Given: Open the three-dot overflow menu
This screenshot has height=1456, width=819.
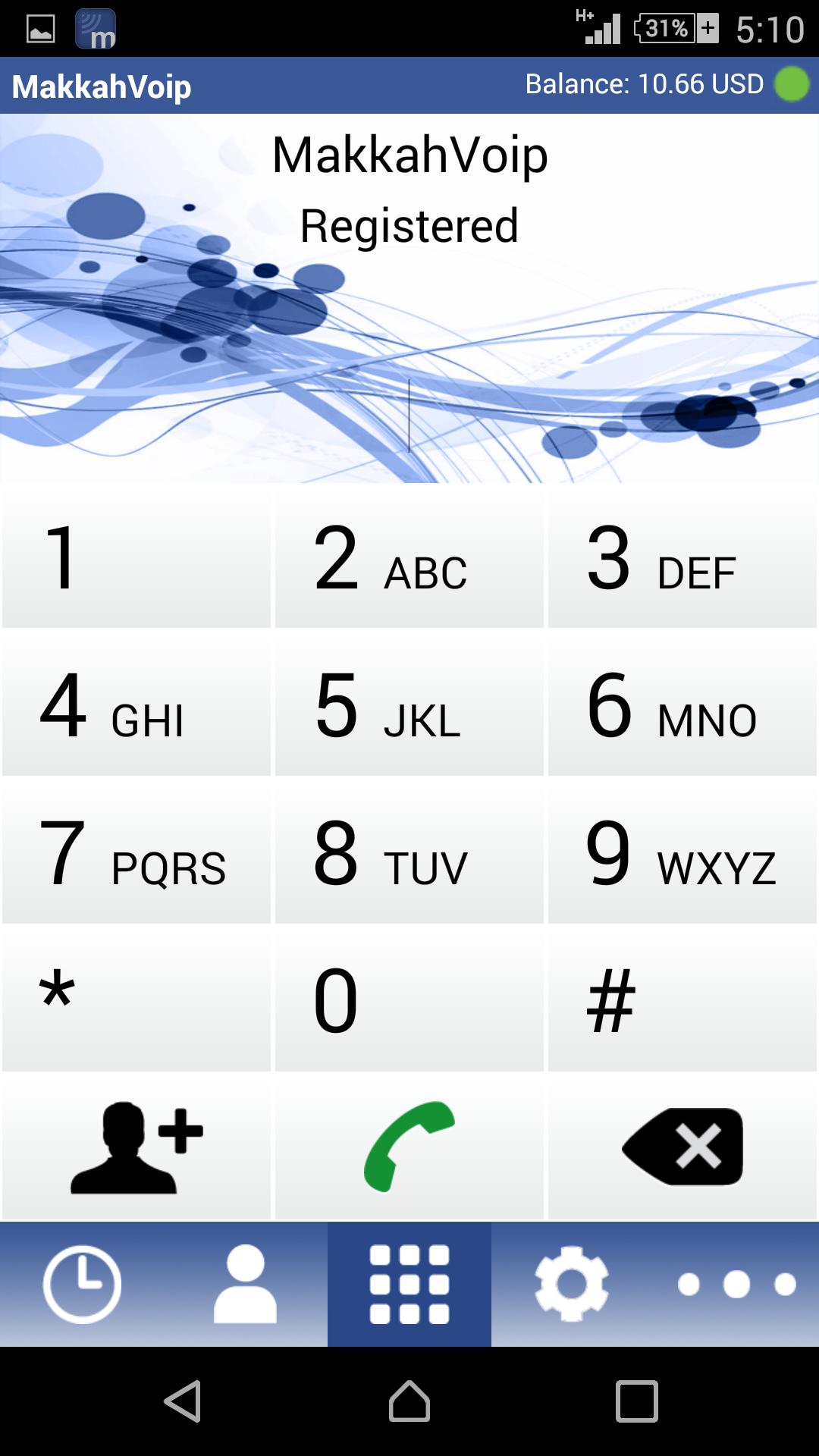Looking at the screenshot, I should [736, 1282].
